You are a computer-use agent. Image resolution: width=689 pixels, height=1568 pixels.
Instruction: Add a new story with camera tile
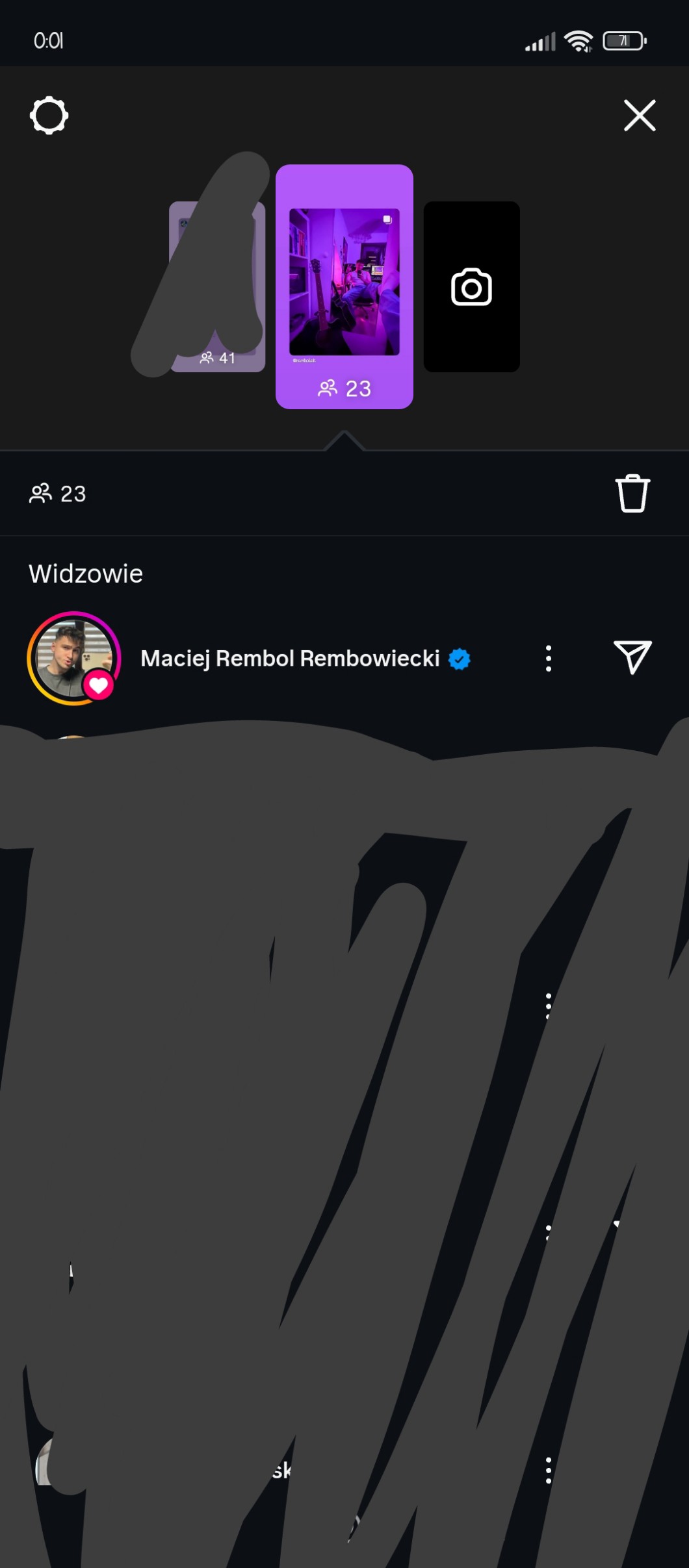(x=471, y=286)
